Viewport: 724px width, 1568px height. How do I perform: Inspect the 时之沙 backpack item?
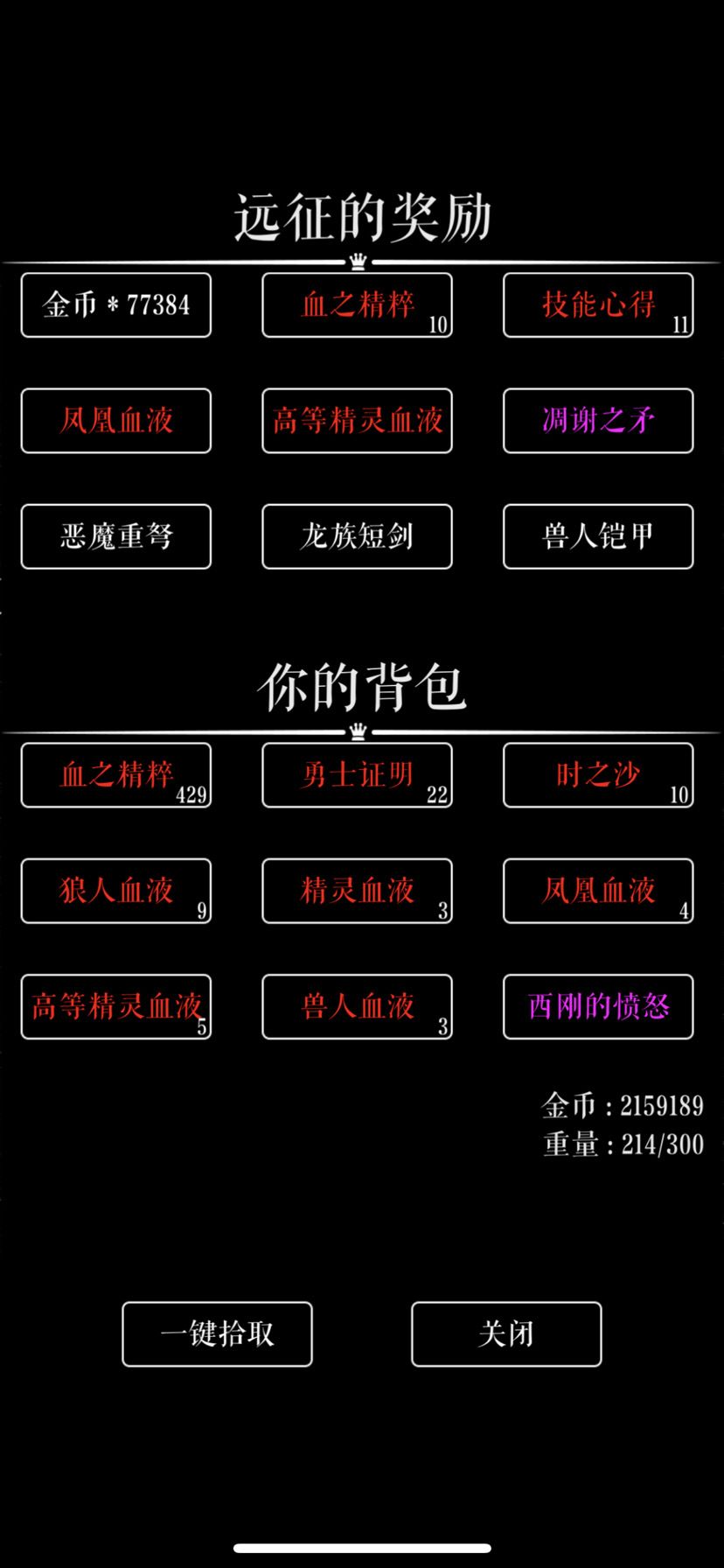598,775
